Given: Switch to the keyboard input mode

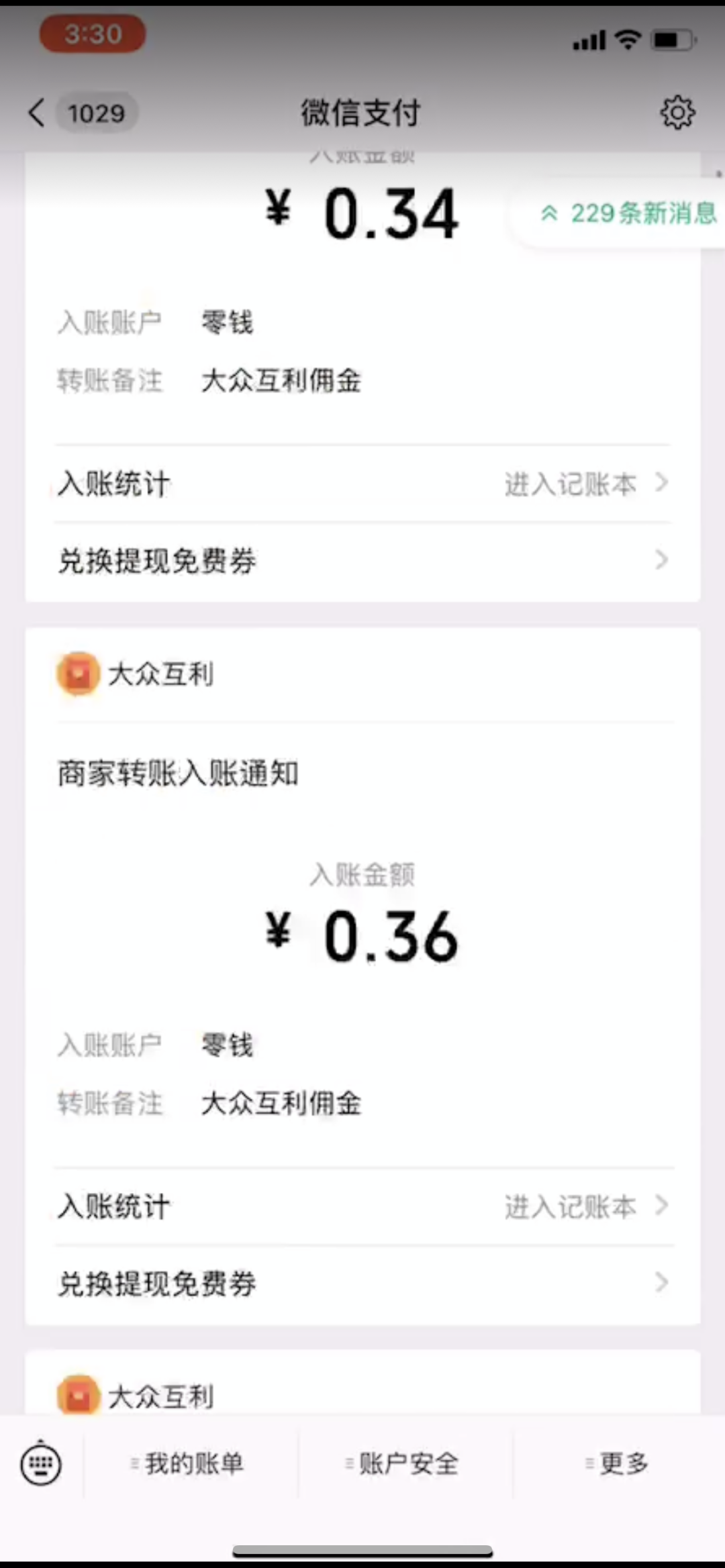Looking at the screenshot, I should coord(41,1464).
